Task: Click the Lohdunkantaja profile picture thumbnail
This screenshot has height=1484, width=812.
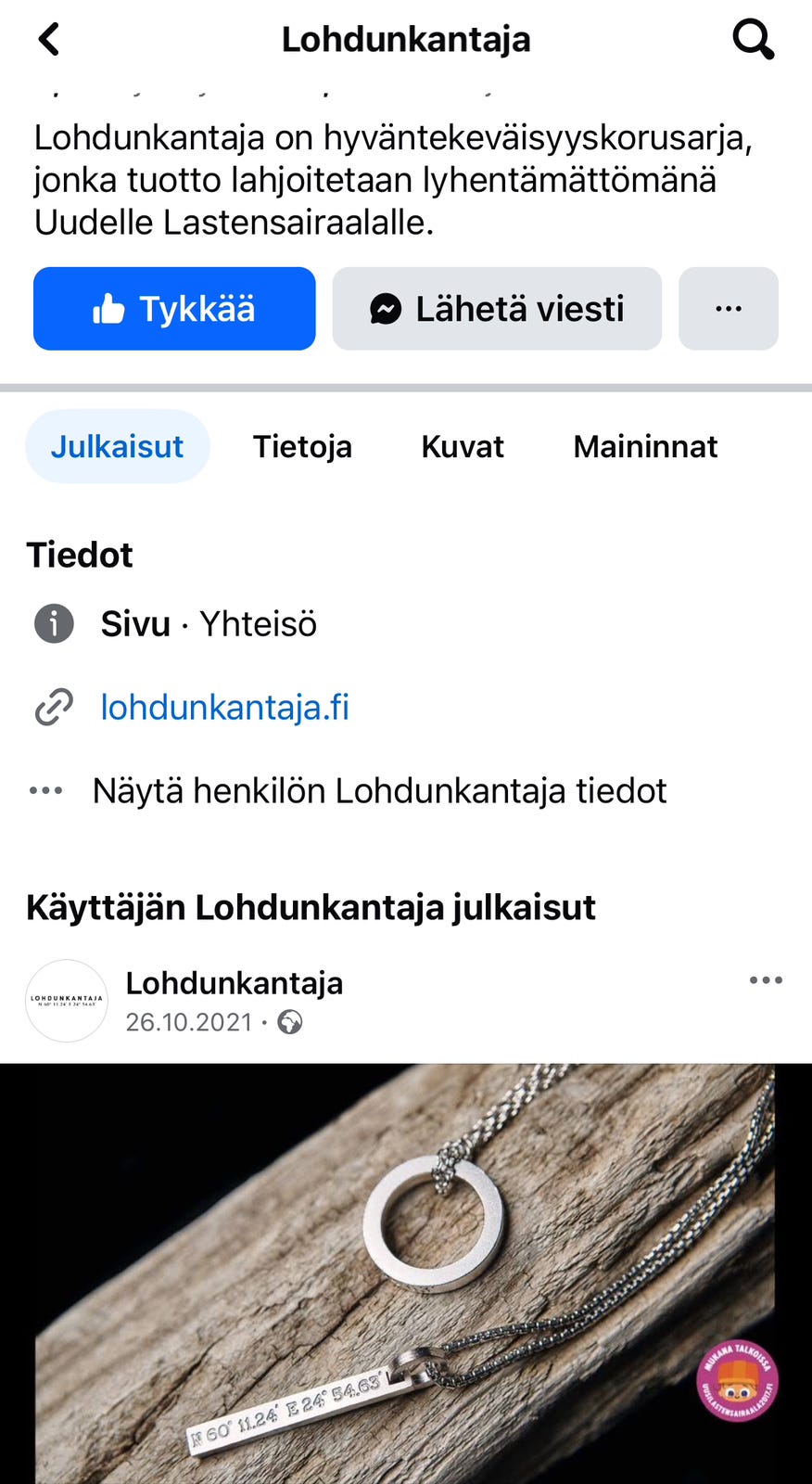Action: tap(66, 1001)
